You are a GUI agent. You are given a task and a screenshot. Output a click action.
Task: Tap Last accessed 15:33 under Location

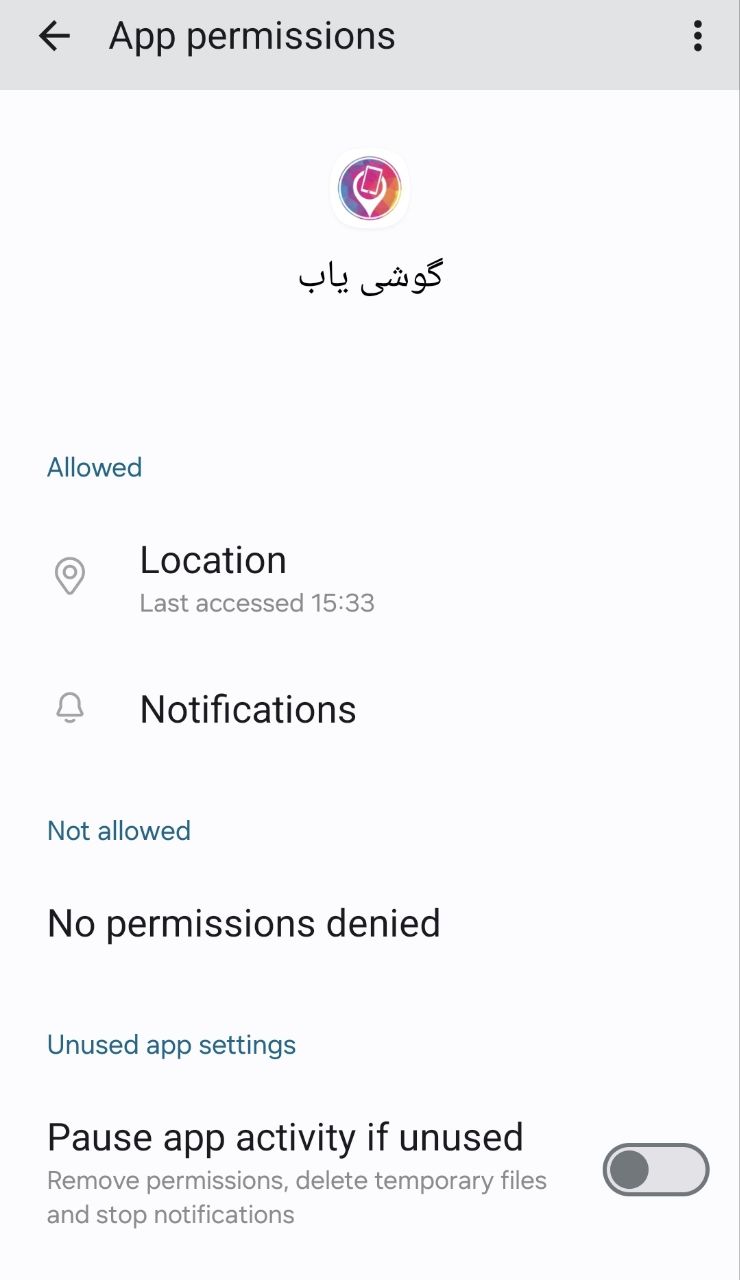pyautogui.click(x=257, y=602)
